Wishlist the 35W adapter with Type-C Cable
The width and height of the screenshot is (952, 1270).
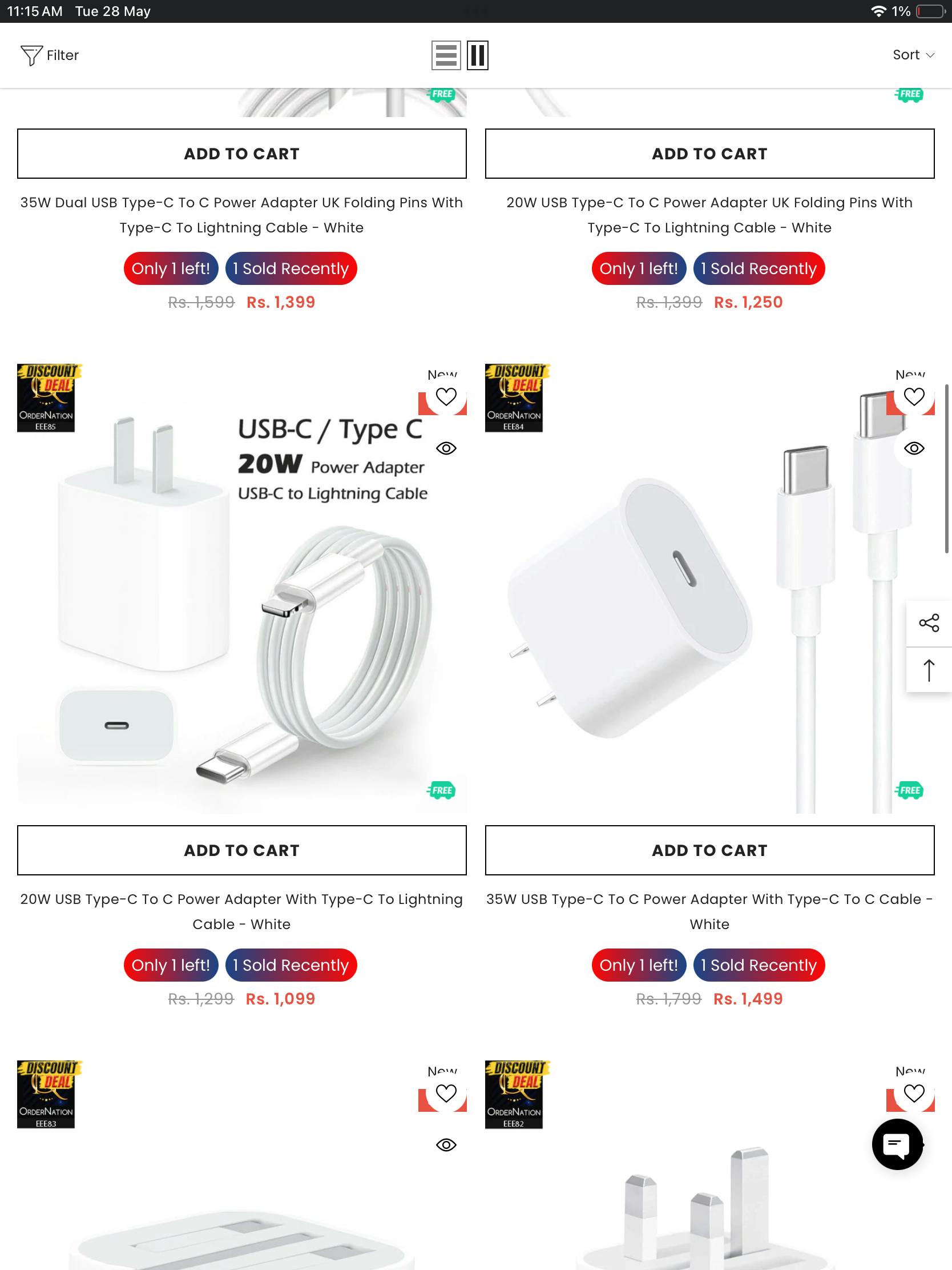914,397
